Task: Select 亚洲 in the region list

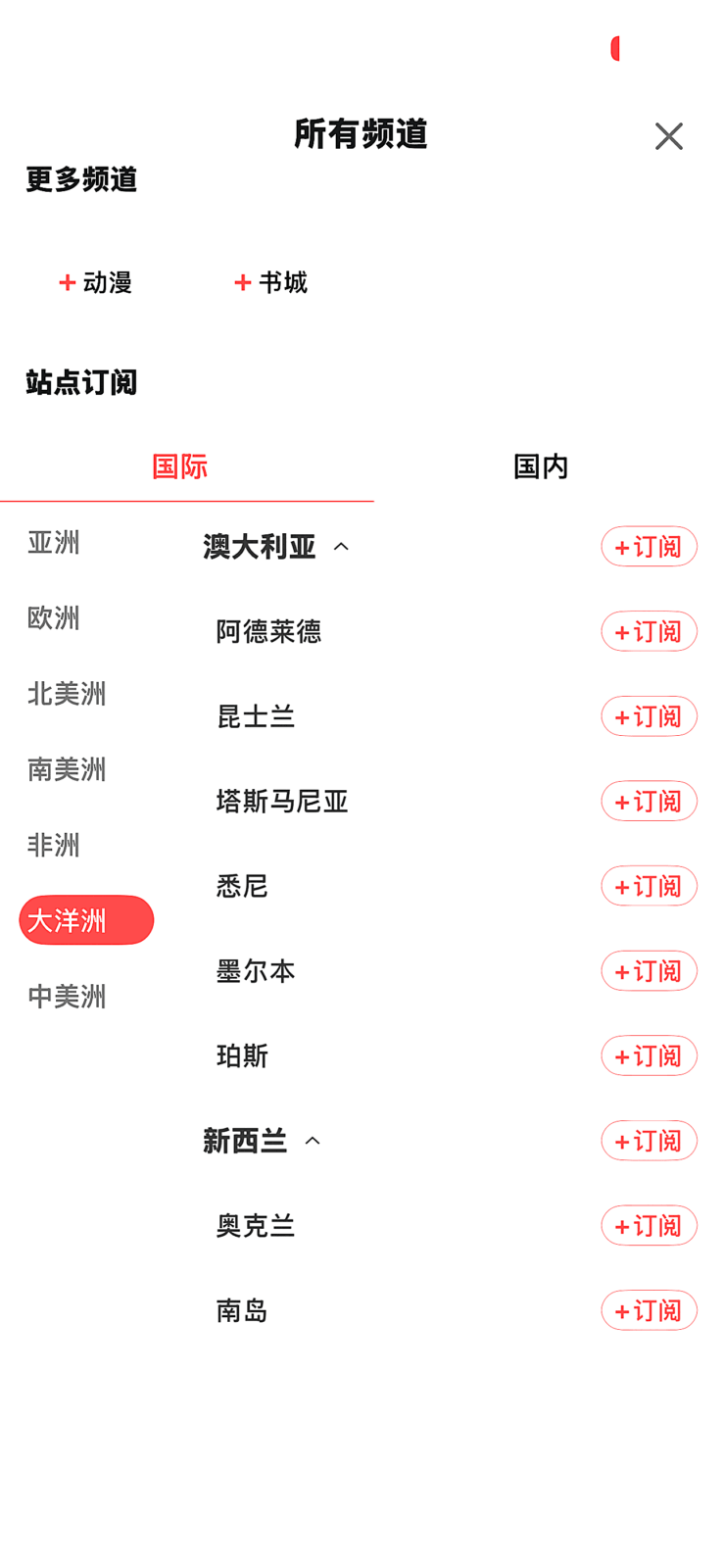Action: [x=54, y=542]
